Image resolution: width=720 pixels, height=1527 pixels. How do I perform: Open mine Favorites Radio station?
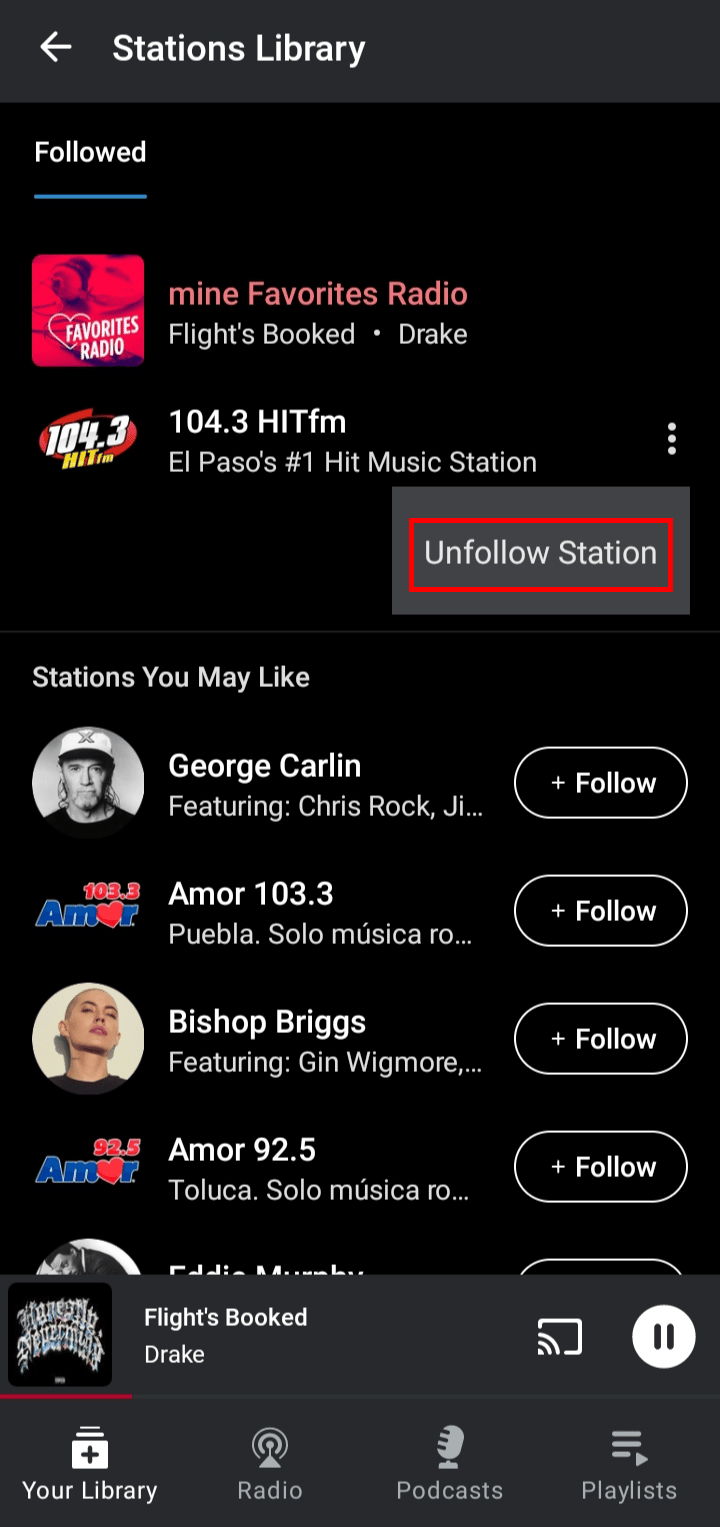pos(317,312)
